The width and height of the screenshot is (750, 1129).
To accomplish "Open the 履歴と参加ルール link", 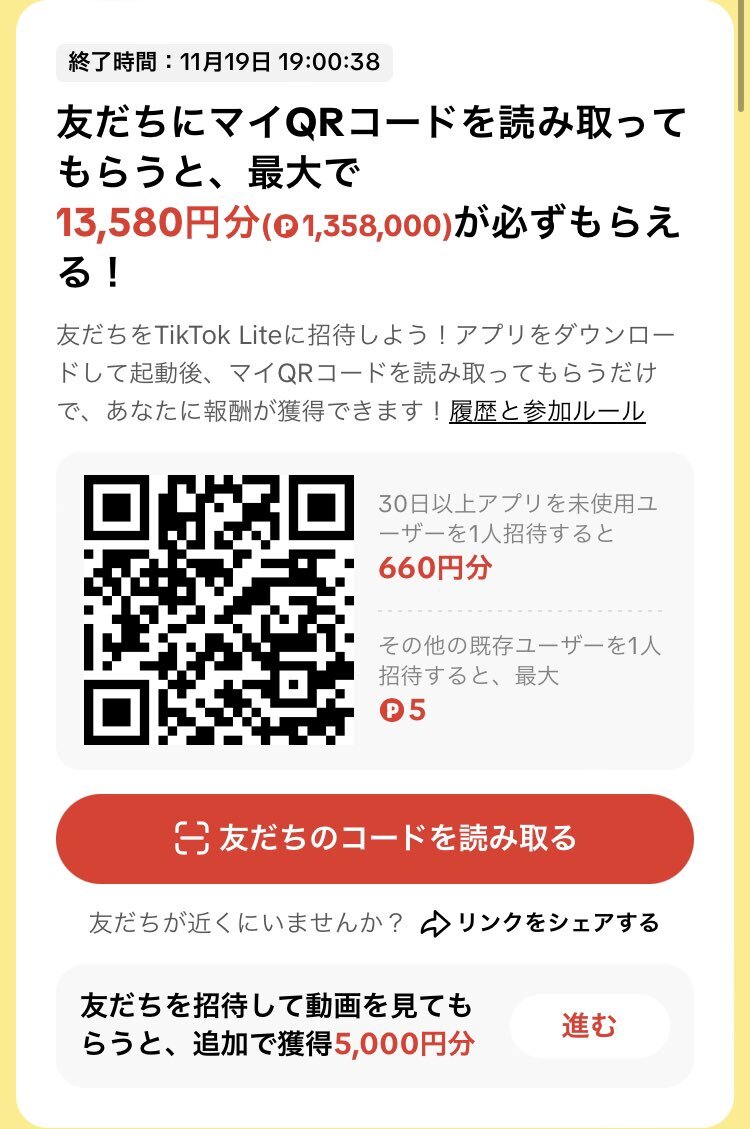I will pyautogui.click(x=547, y=412).
